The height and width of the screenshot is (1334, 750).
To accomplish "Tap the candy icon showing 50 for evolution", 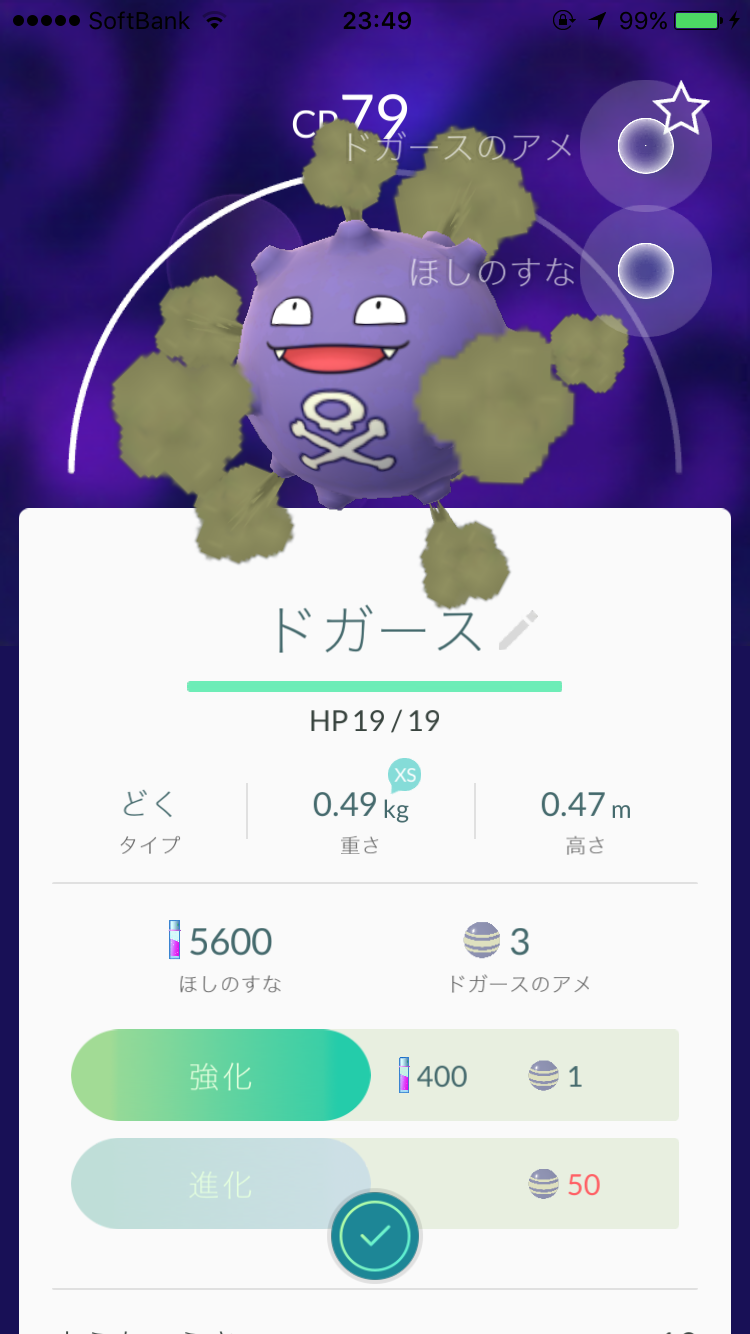I will click(x=545, y=1182).
